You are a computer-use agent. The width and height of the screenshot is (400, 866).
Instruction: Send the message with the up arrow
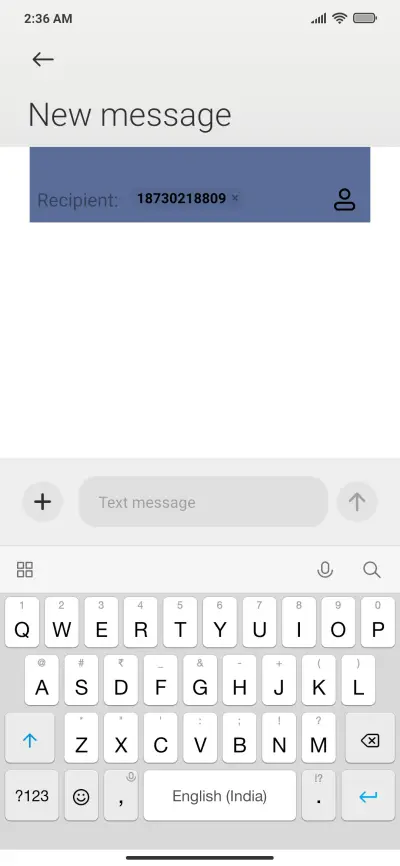tap(357, 502)
